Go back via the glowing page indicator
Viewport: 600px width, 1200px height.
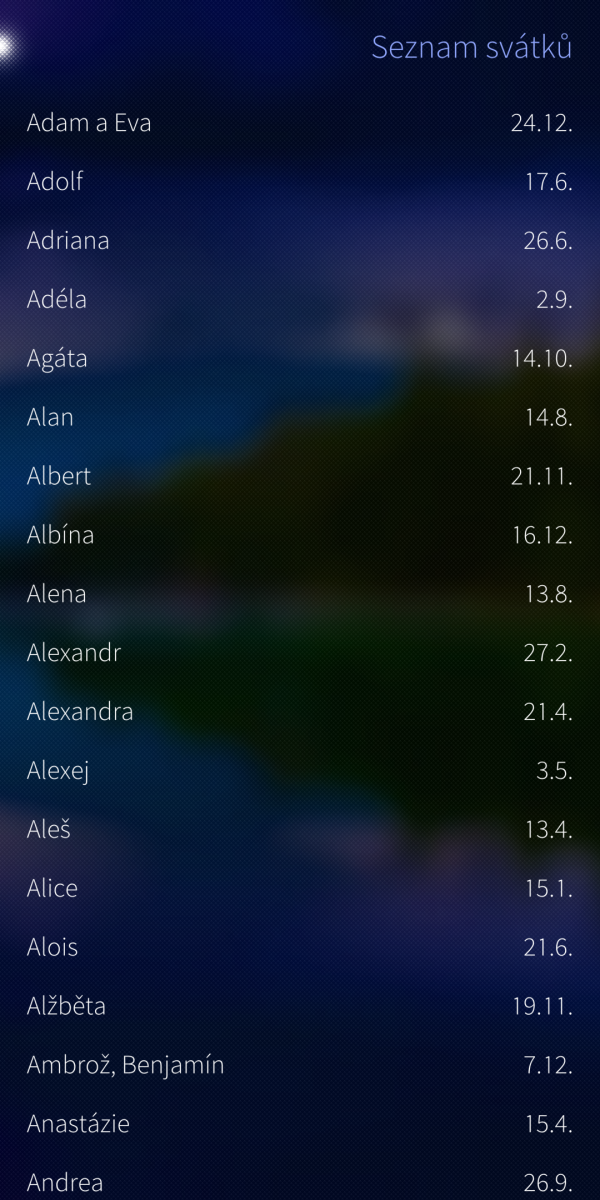[6, 45]
